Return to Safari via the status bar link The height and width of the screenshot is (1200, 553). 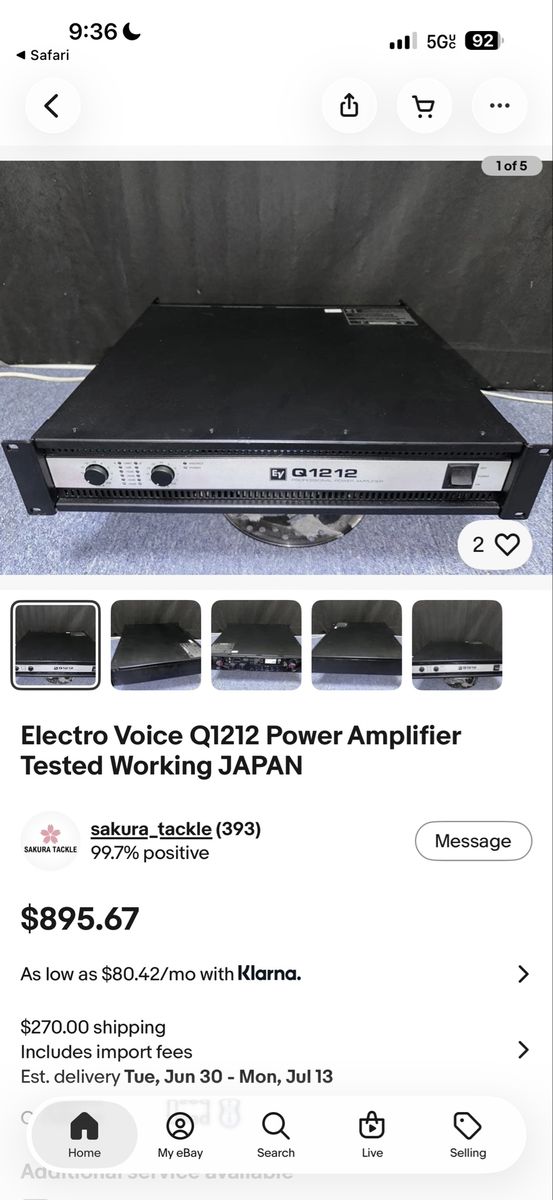click(x=43, y=55)
